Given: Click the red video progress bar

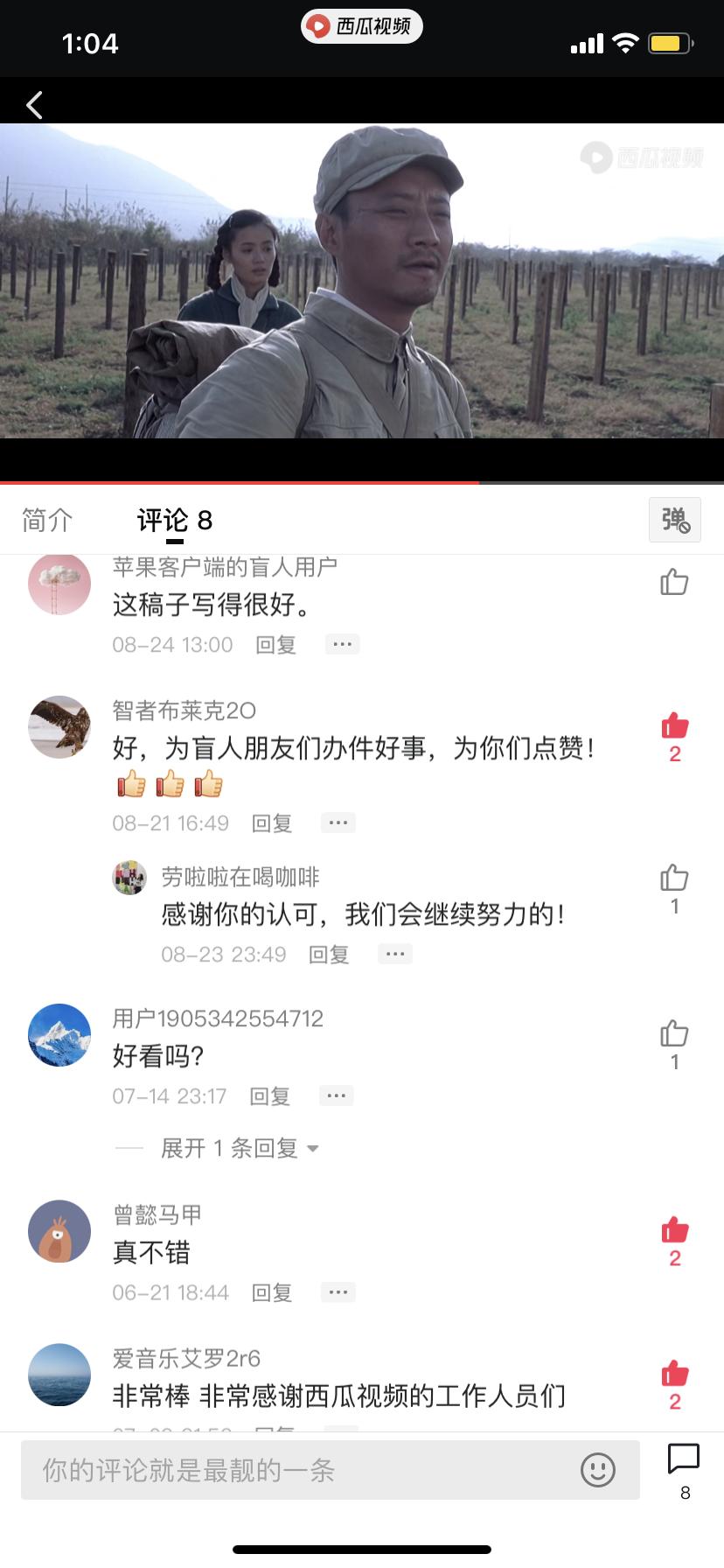Looking at the screenshot, I should point(239,483).
